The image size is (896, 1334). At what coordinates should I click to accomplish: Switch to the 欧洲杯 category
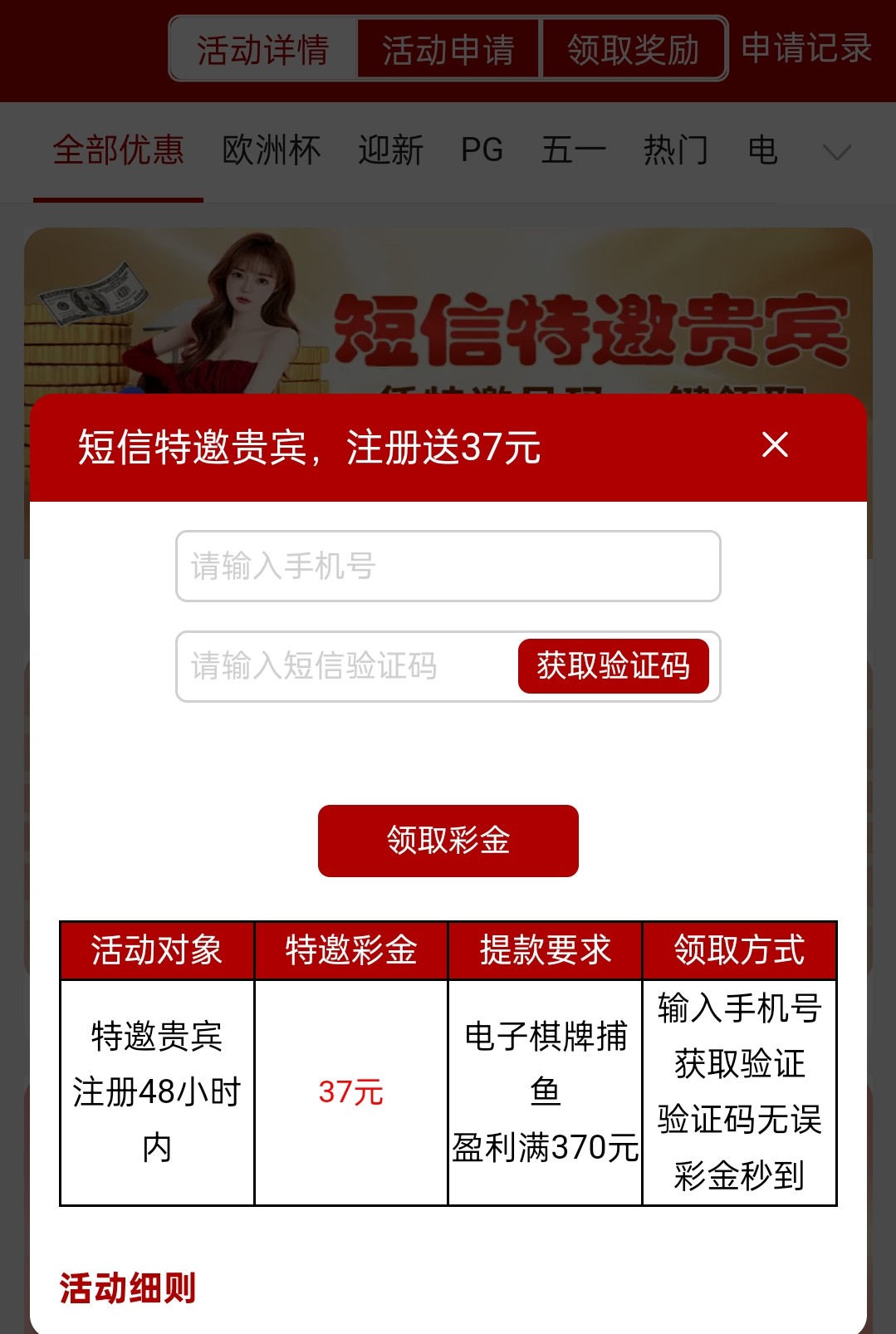272,150
